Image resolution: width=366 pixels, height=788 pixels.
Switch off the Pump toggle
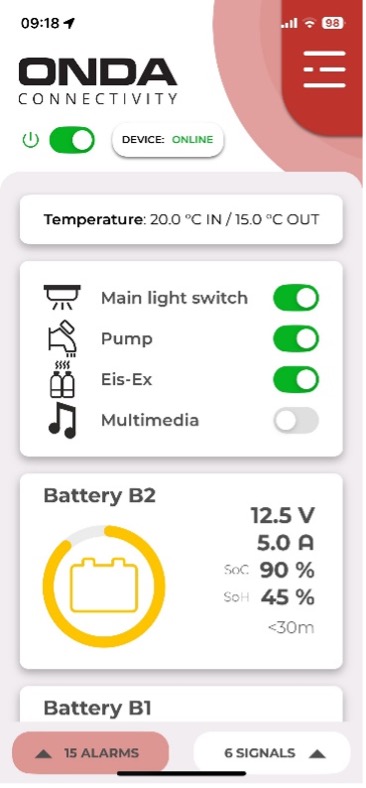[x=296, y=338]
